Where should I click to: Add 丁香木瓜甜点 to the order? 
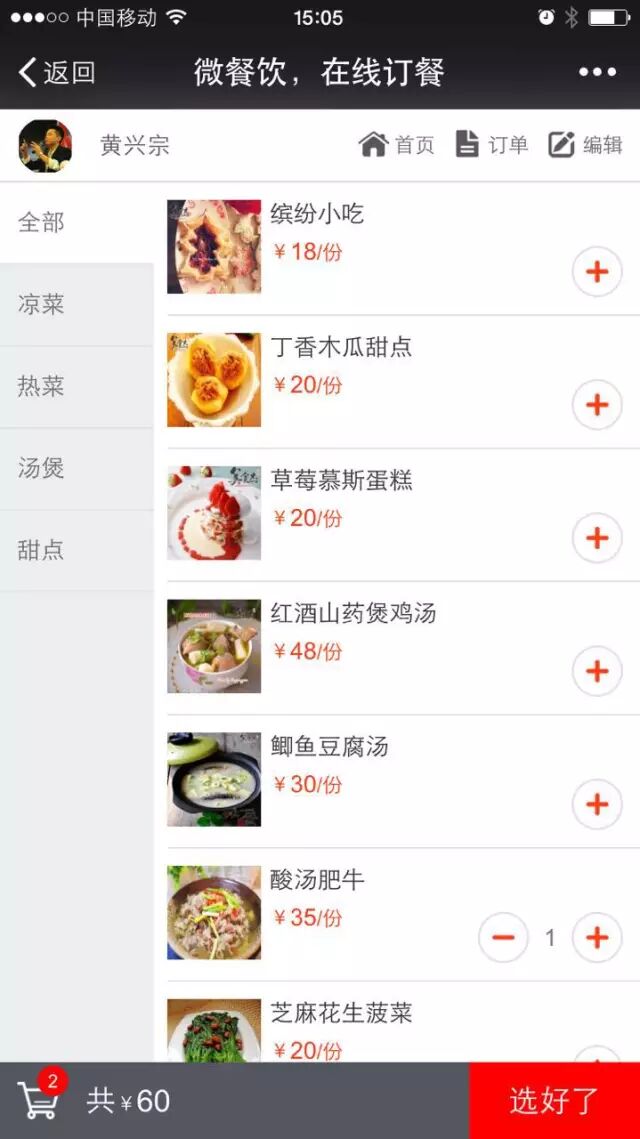pyautogui.click(x=597, y=405)
